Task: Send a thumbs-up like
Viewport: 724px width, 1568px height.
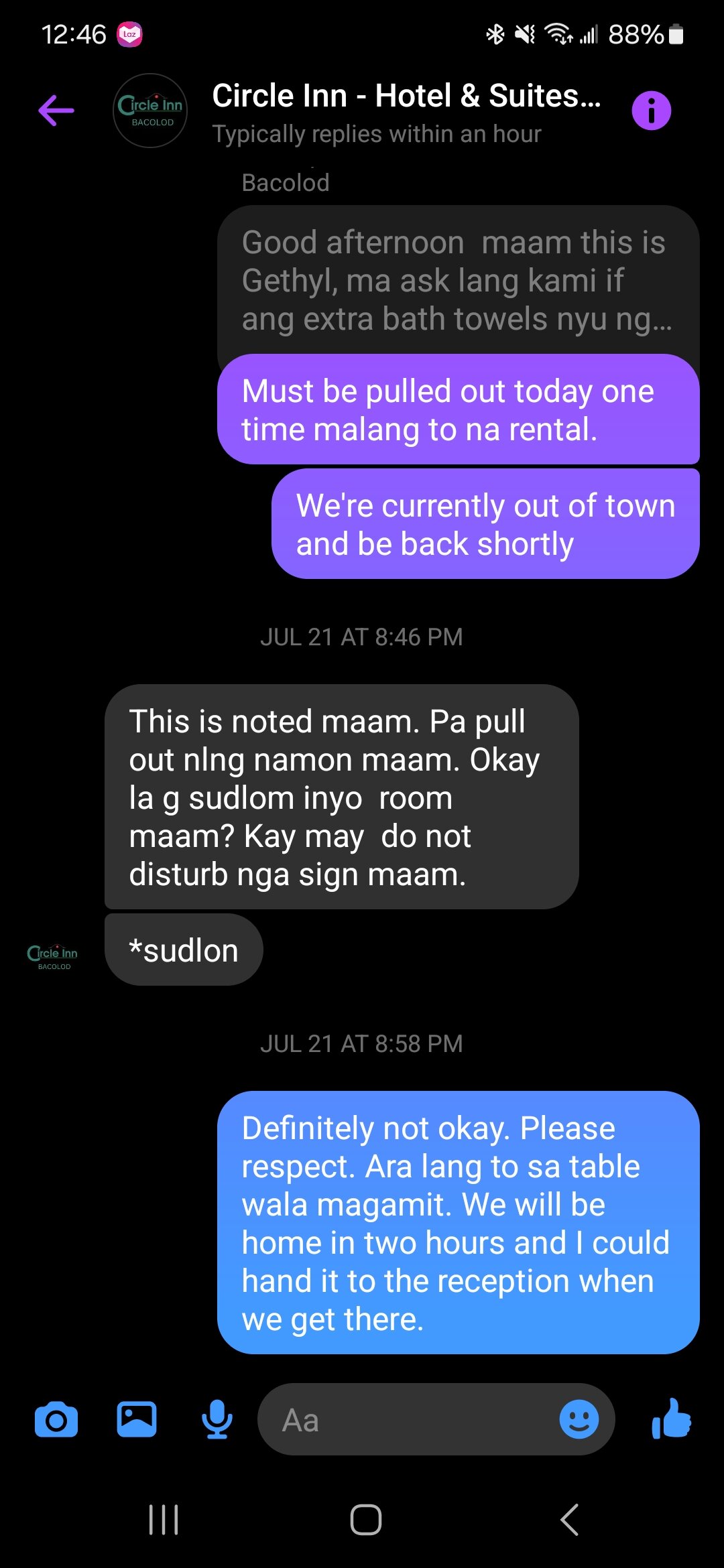Action: (x=671, y=1419)
